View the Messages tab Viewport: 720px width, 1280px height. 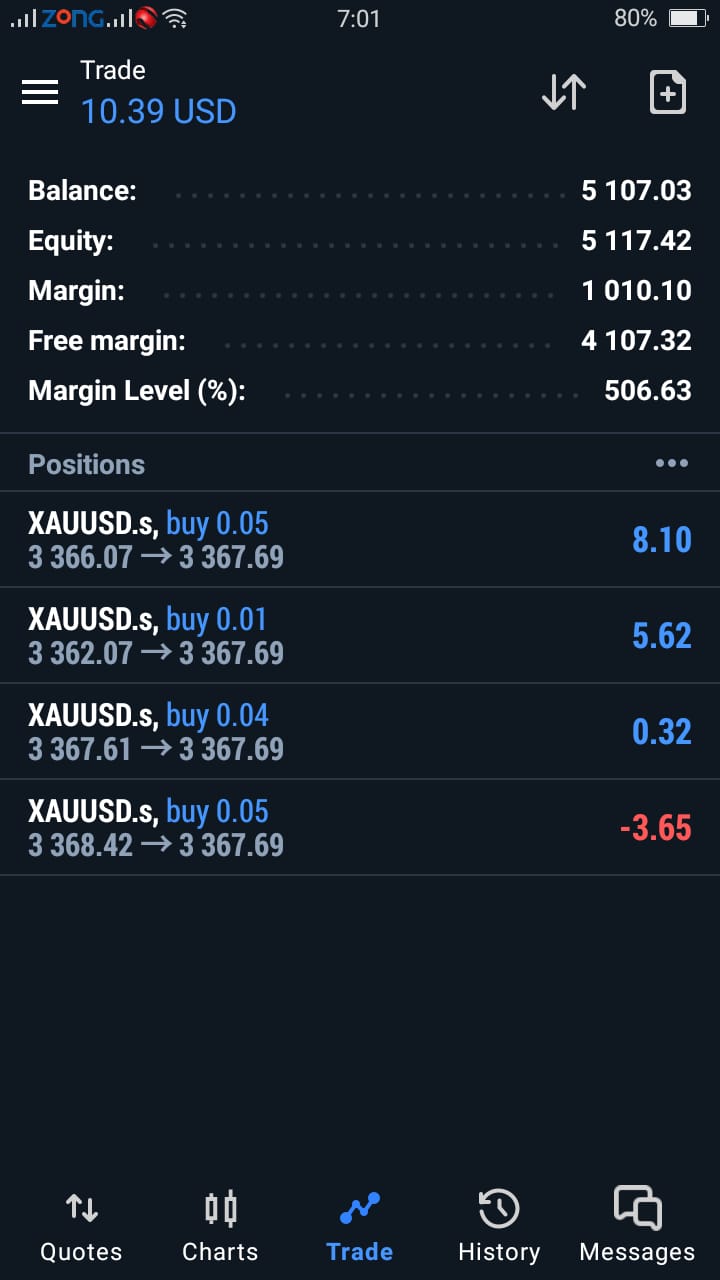[x=637, y=1226]
